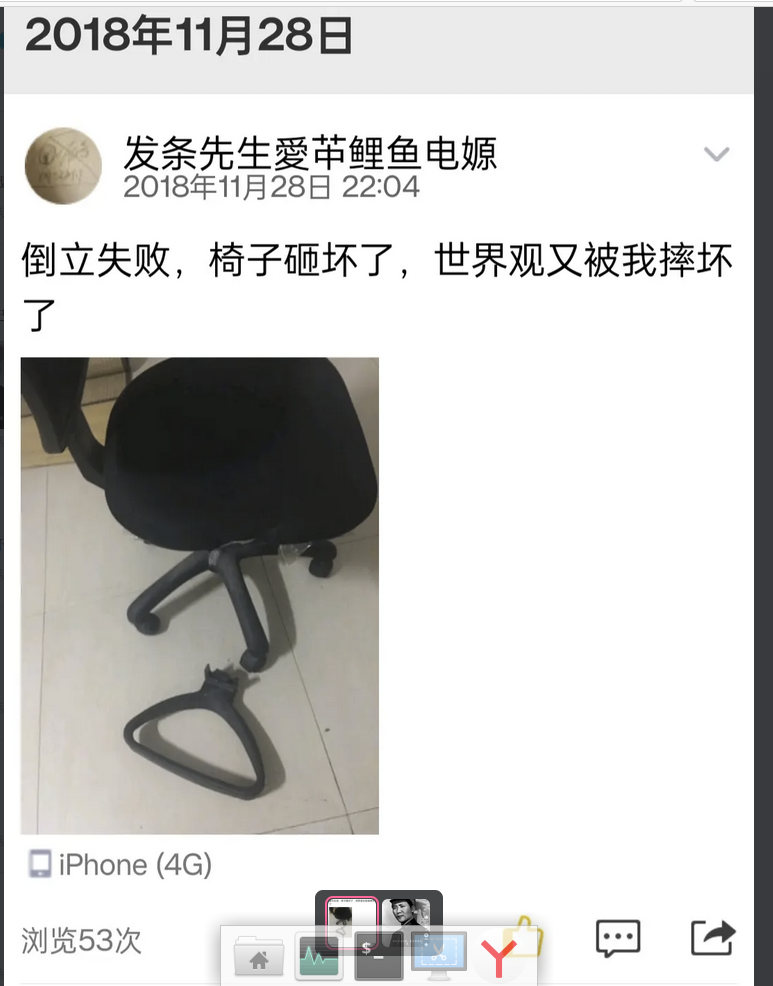Expand the chevron menu beside the post author
The height and width of the screenshot is (986, 773).
click(716, 154)
